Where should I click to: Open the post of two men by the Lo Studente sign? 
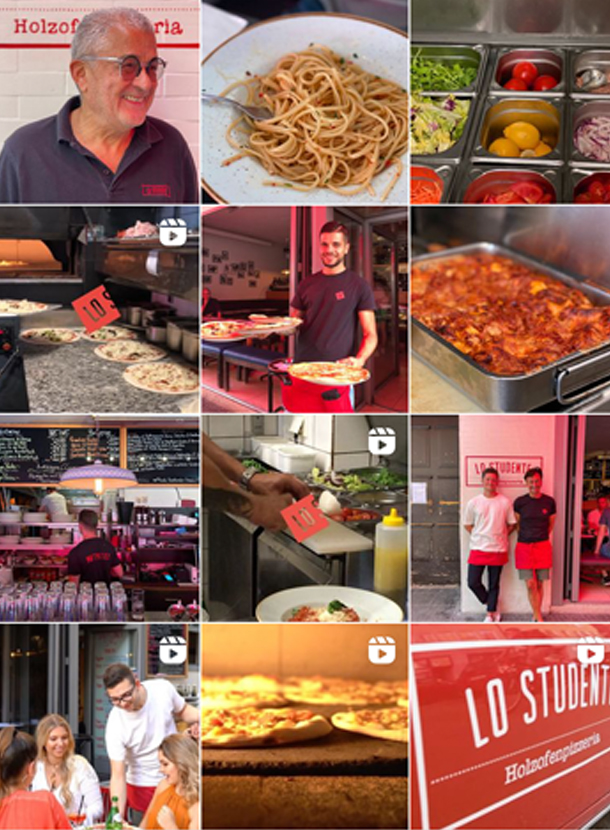click(x=510, y=518)
